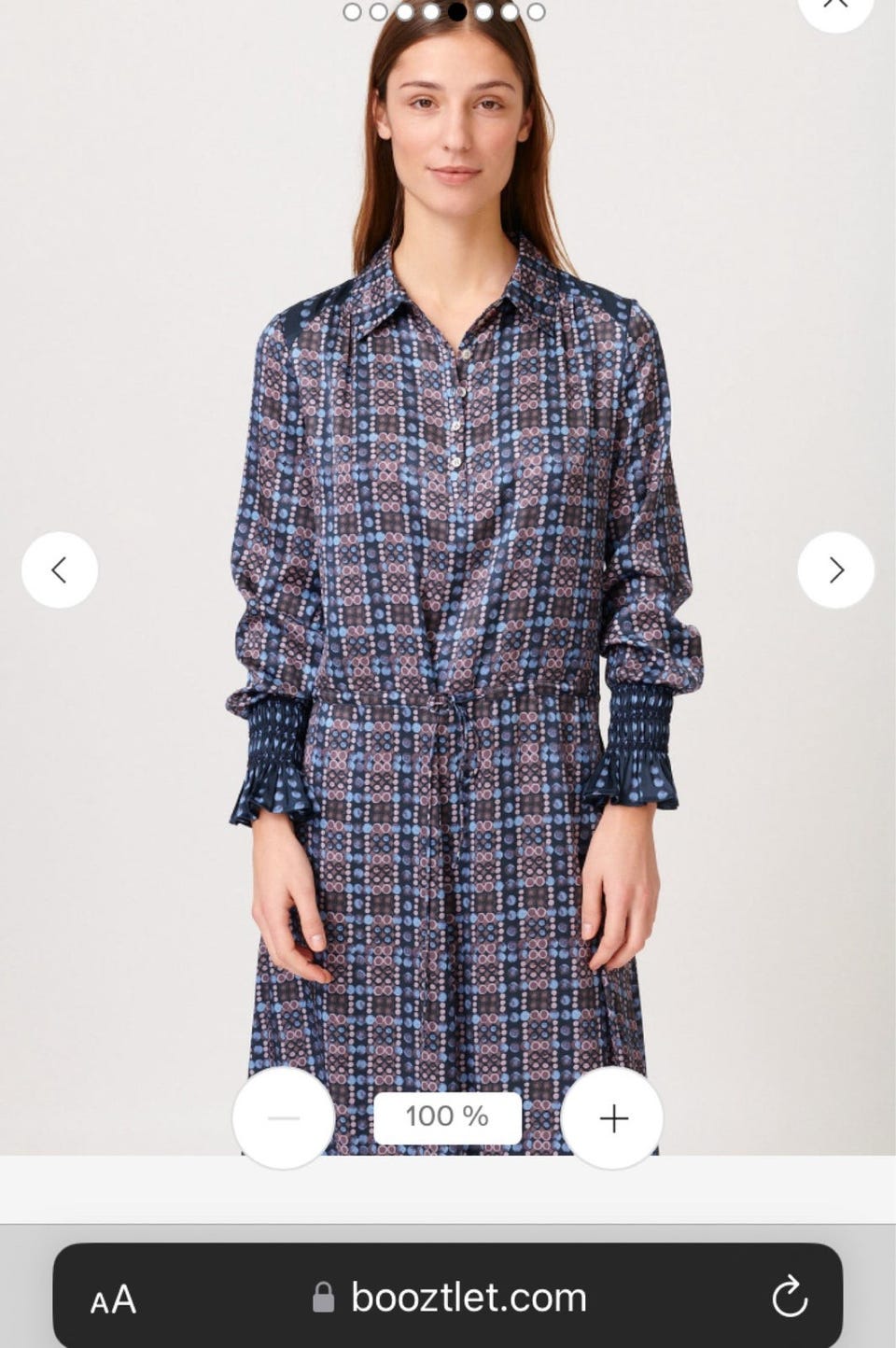Tap the booztlet.com address bar

(450, 1297)
